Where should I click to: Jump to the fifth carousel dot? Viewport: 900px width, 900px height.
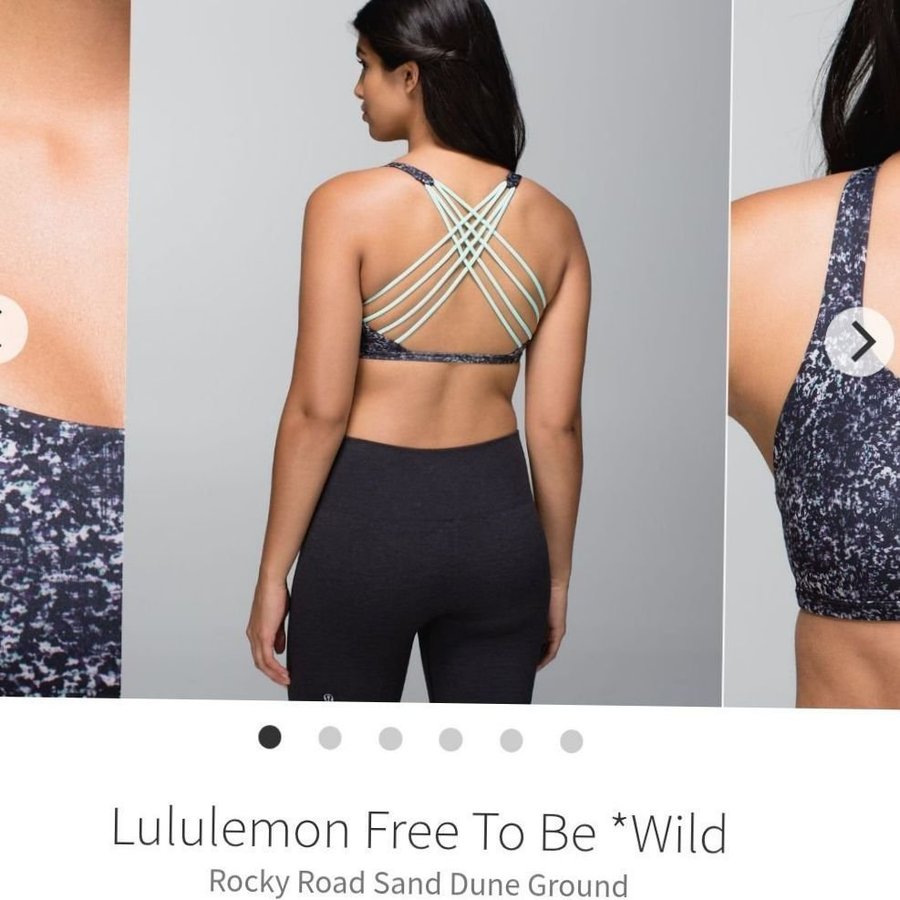tap(511, 740)
